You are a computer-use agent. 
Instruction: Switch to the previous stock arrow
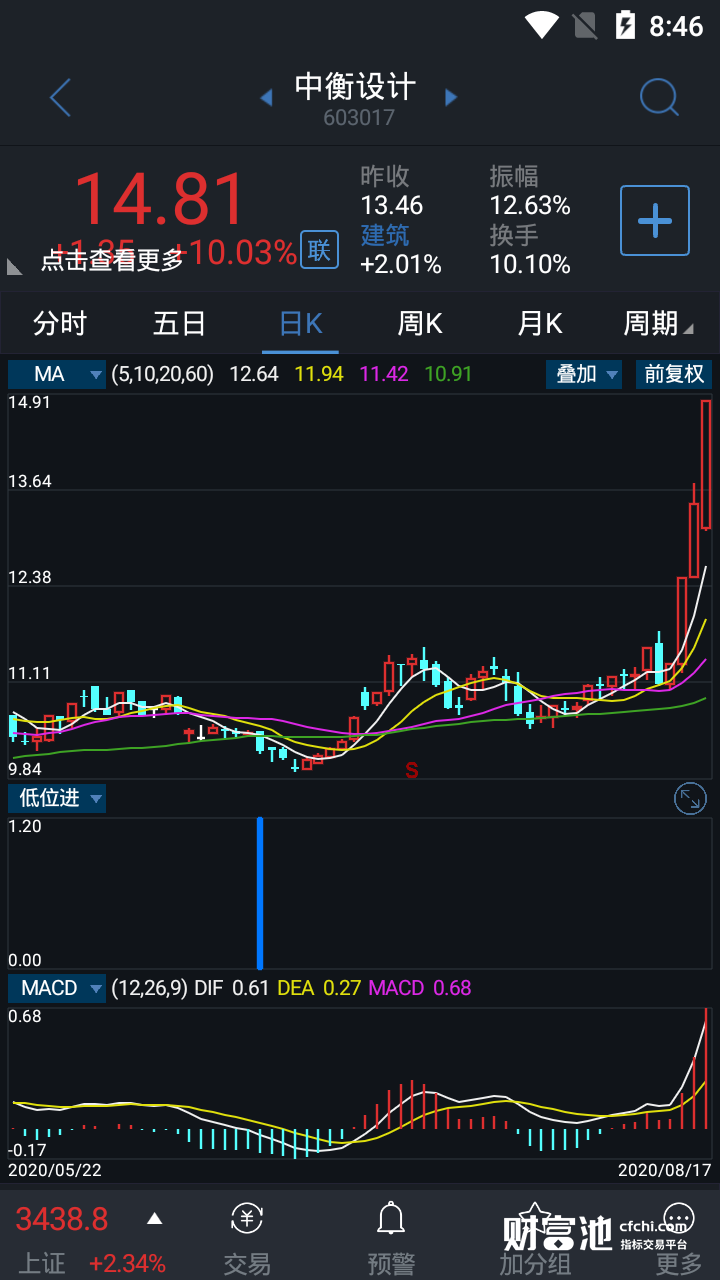[266, 97]
